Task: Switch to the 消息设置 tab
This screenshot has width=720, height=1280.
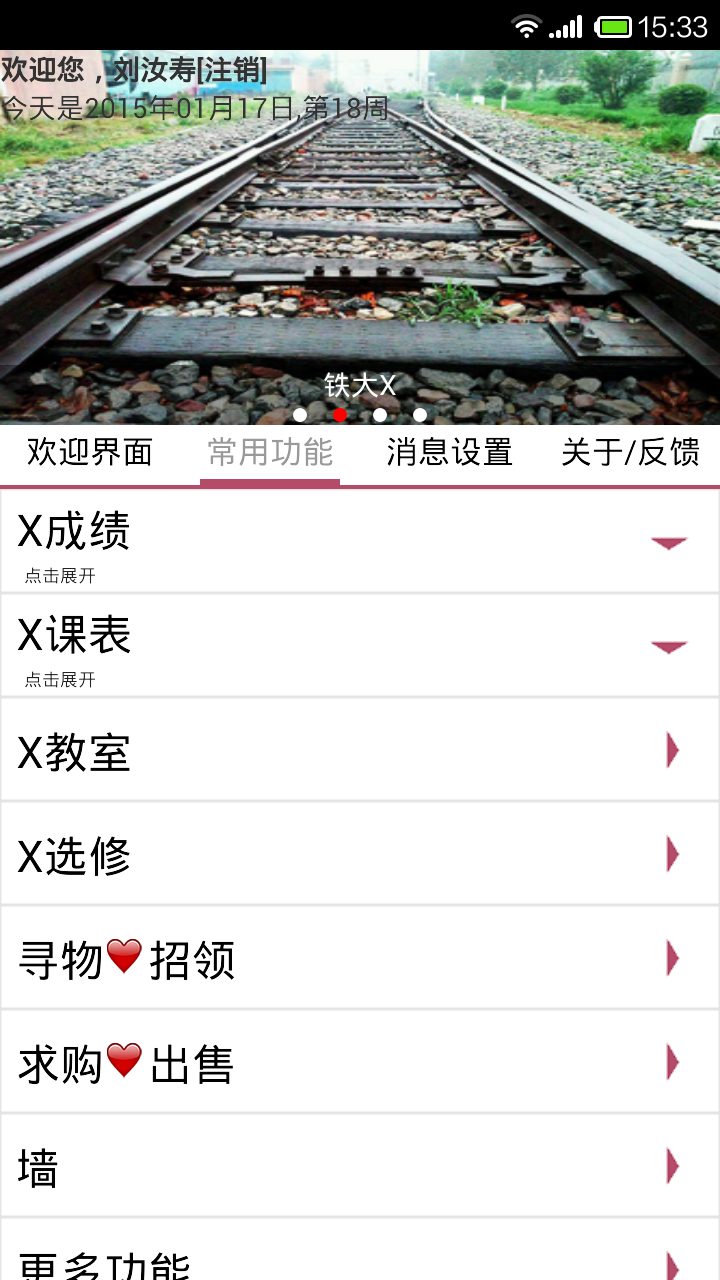Action: tap(447, 453)
